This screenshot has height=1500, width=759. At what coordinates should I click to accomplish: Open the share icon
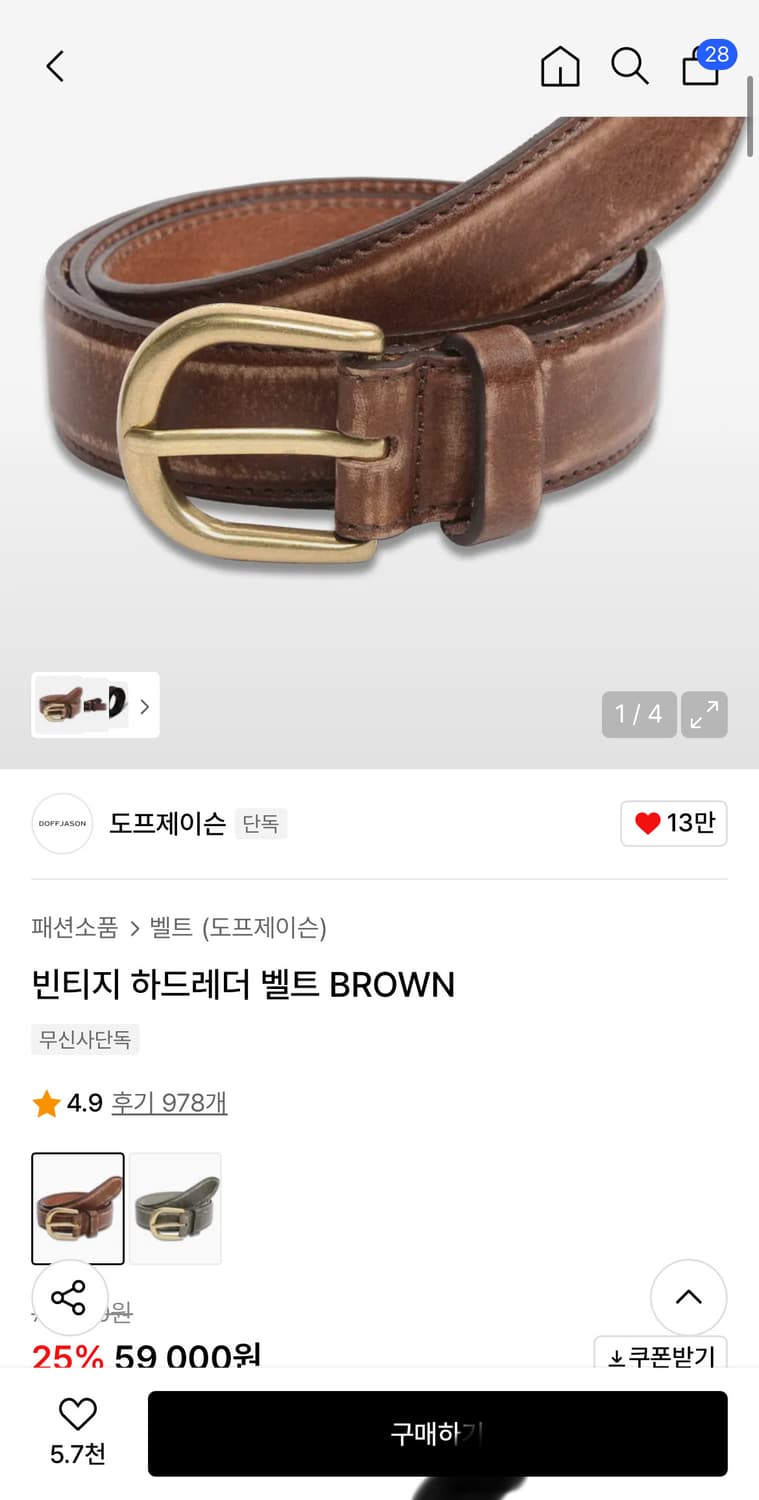click(69, 1297)
